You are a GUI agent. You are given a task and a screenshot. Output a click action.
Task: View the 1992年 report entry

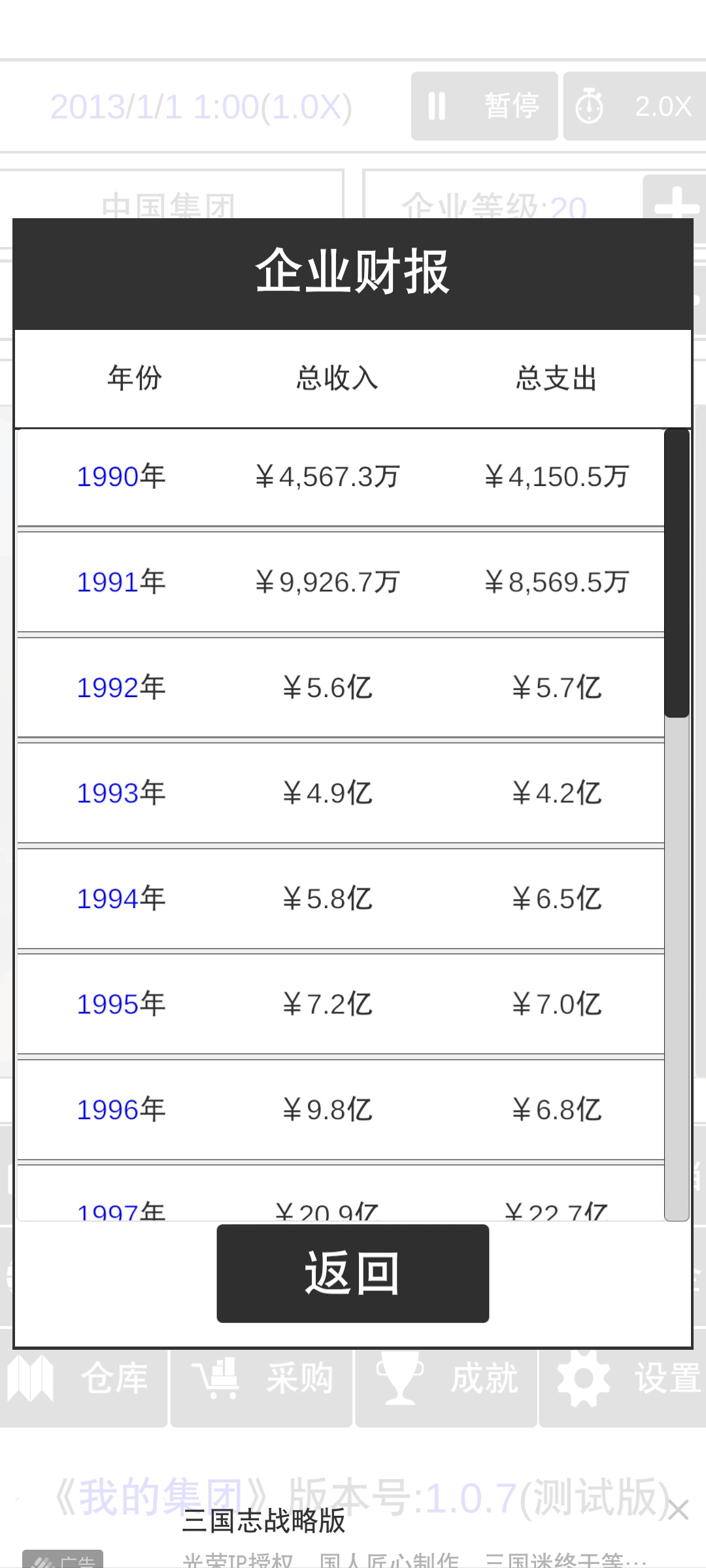click(121, 687)
